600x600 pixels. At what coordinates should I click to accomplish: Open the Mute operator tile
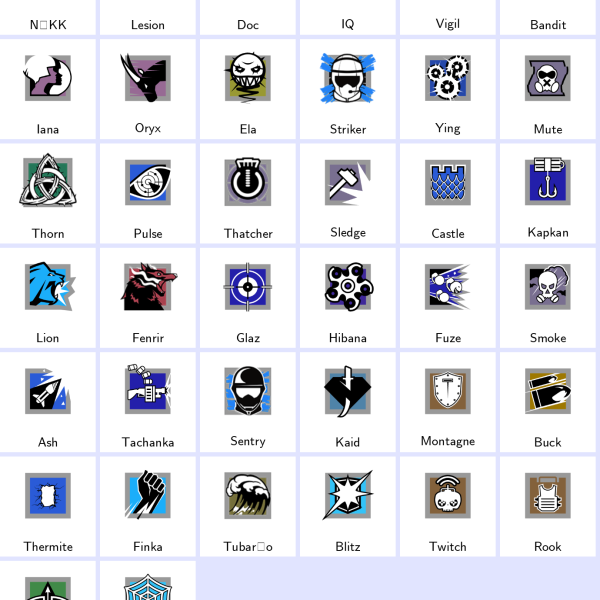548,88
